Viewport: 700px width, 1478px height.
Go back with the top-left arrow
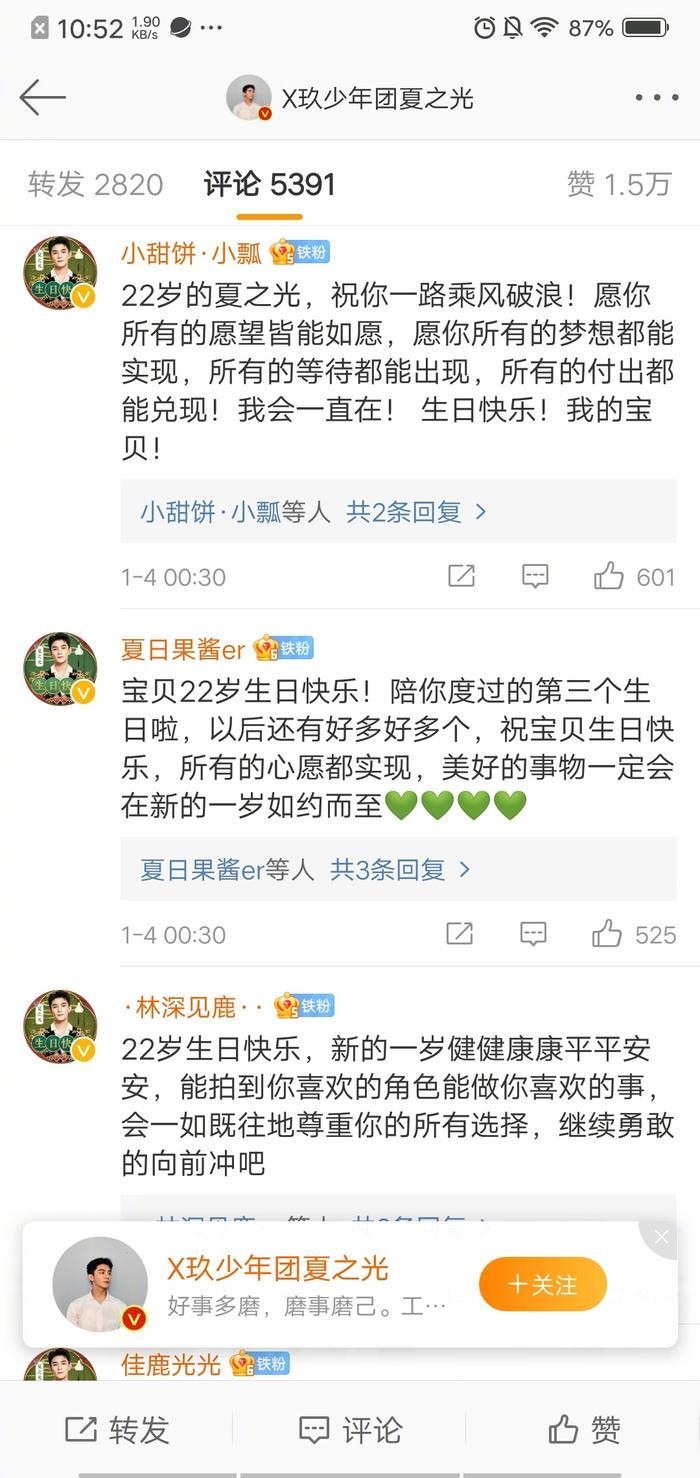click(x=42, y=98)
